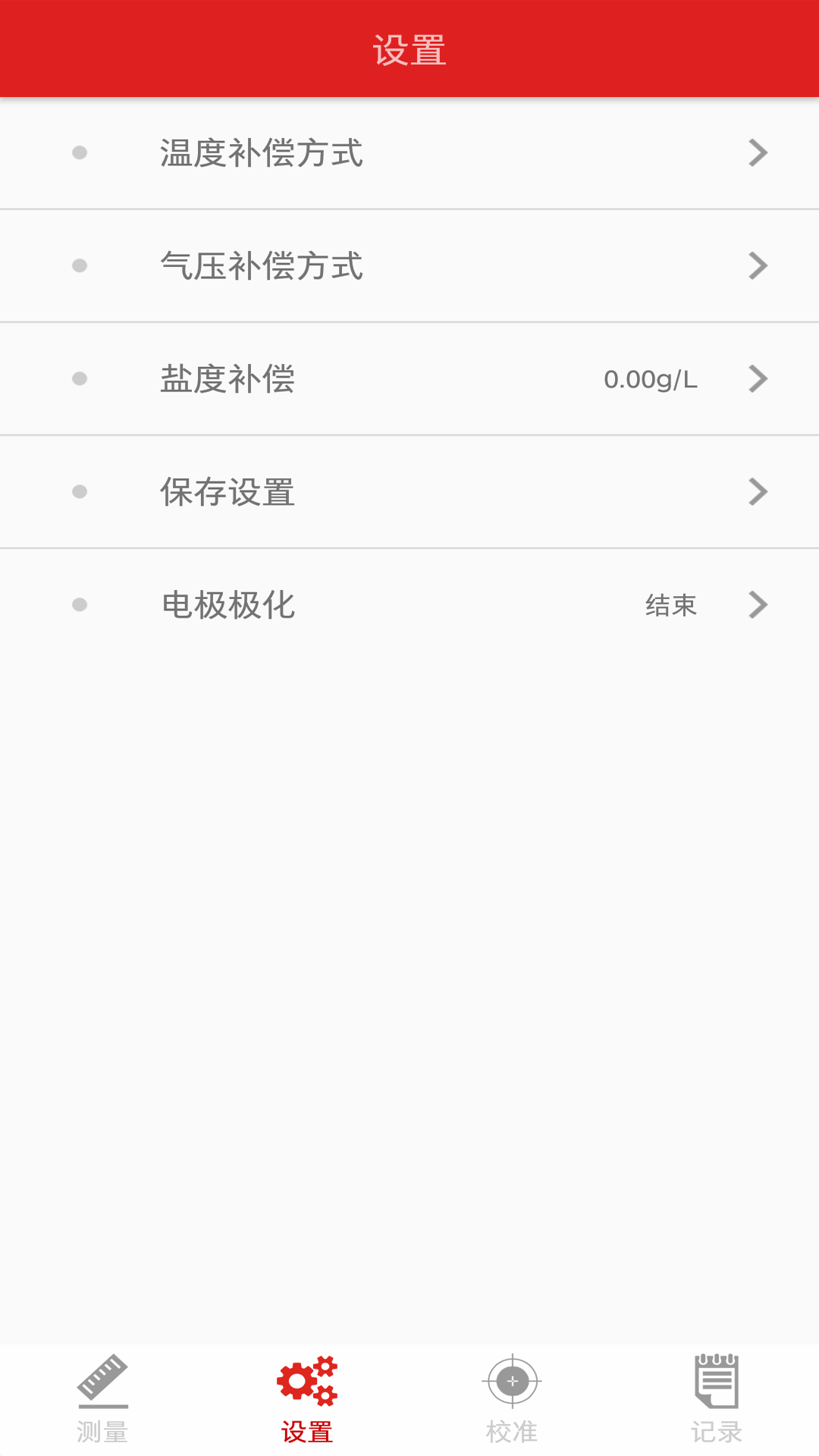Open the 电极极化 setting row
Image resolution: width=819 pixels, height=1456 pixels.
click(409, 604)
